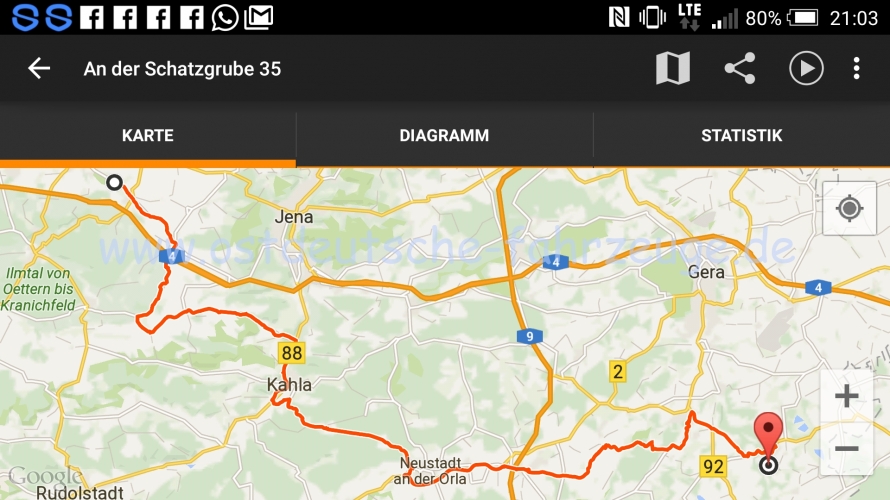Share this recorded route

coord(739,69)
